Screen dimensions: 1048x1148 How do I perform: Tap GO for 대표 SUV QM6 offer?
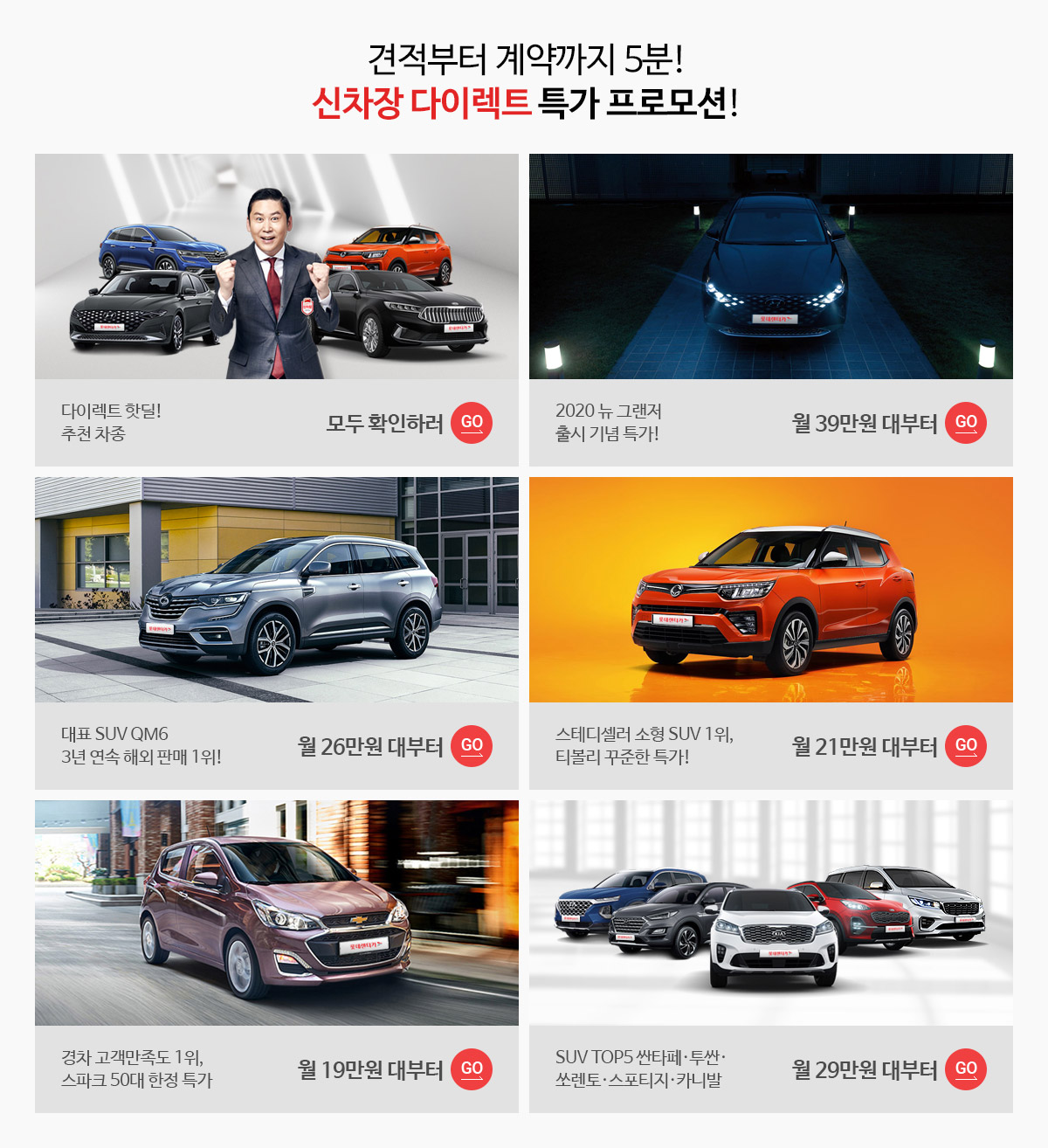(472, 746)
